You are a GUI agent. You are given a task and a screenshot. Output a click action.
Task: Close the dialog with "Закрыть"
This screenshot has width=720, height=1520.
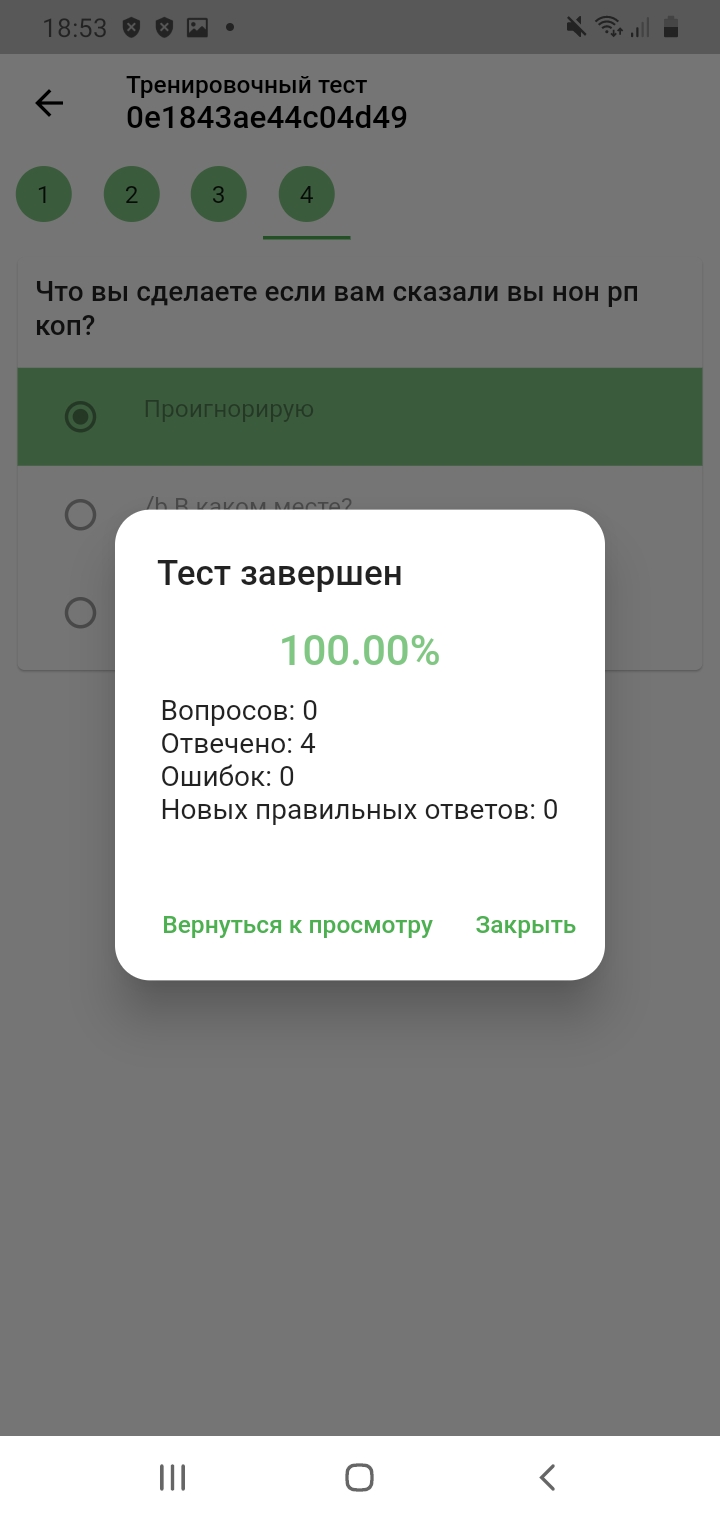point(526,925)
